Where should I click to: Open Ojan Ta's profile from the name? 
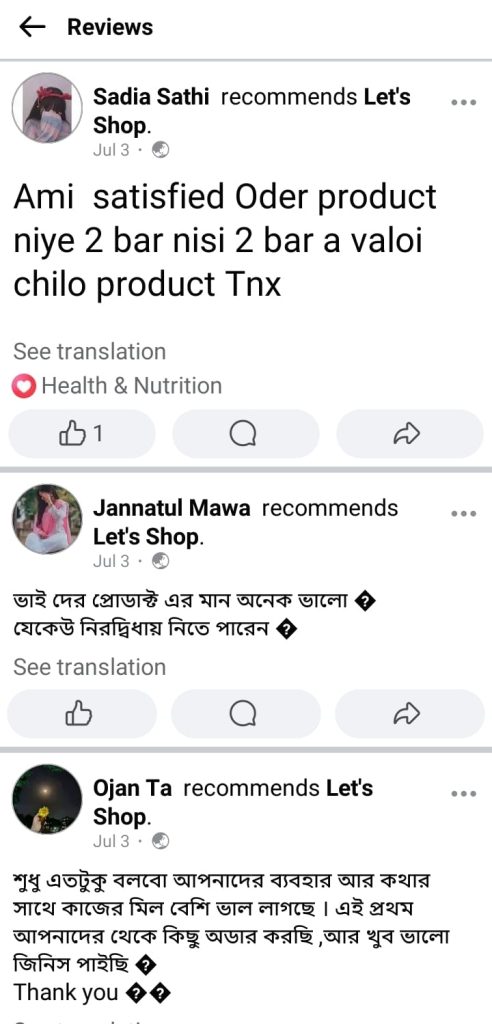point(133,788)
